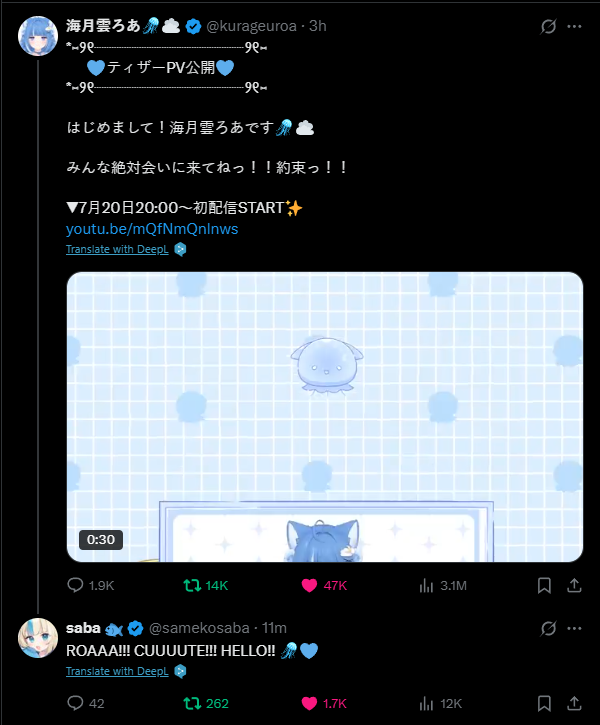
Task: Open the Grok icon on saba's reply
Action: [x=548, y=628]
